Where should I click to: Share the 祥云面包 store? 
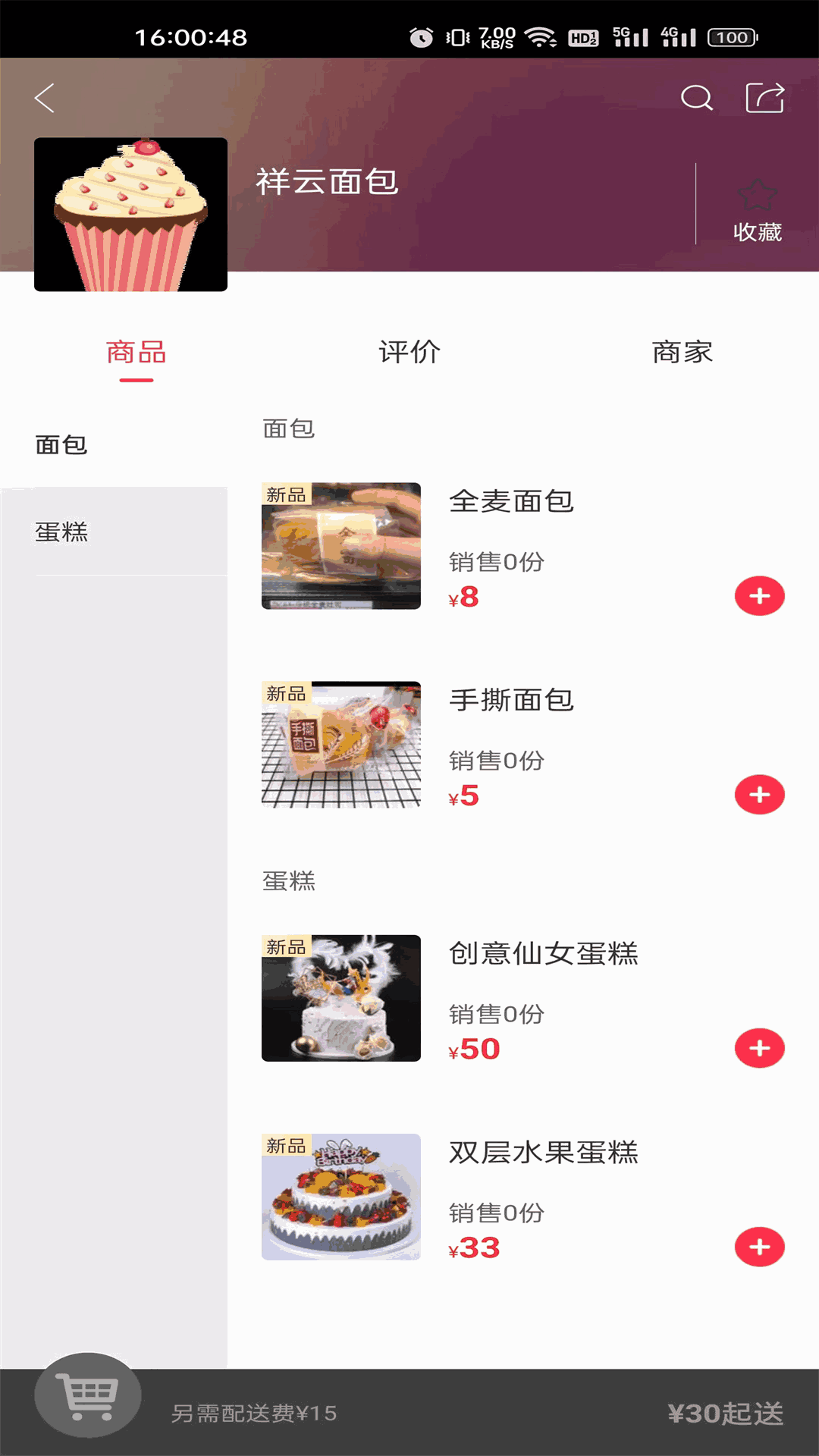[x=764, y=98]
